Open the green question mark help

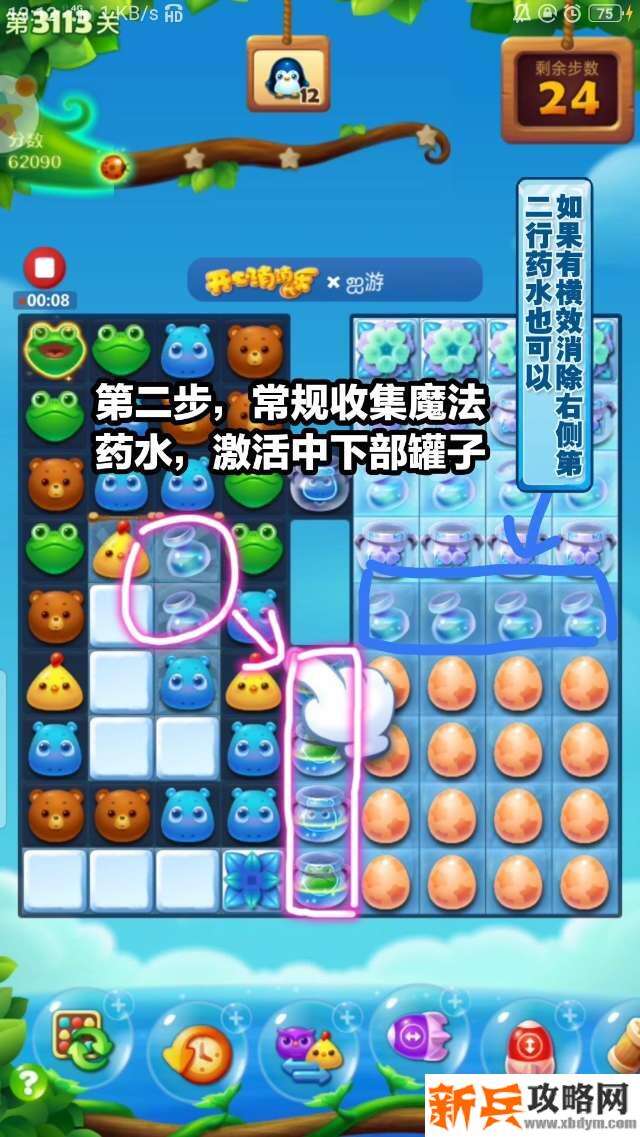(x=28, y=1083)
